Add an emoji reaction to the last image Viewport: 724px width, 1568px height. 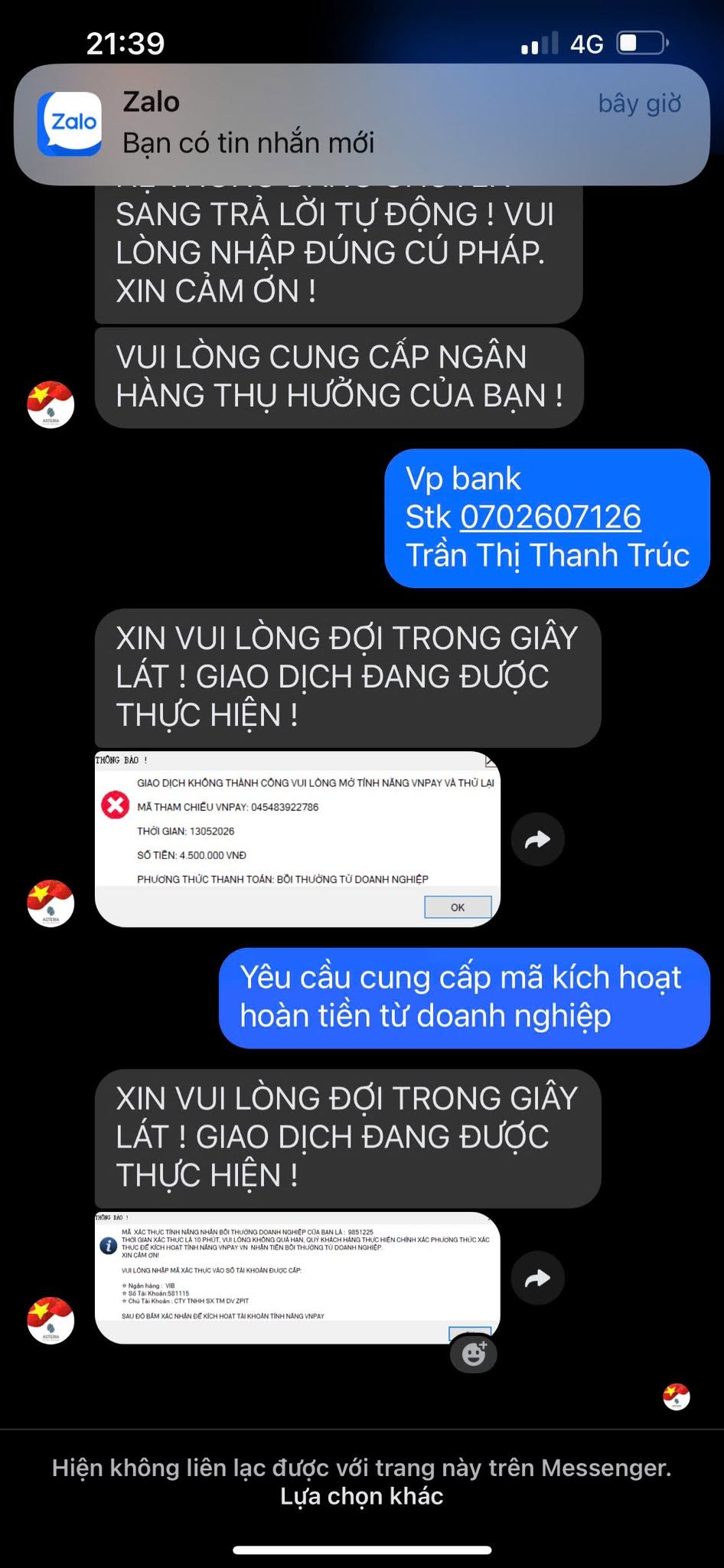(x=474, y=1354)
